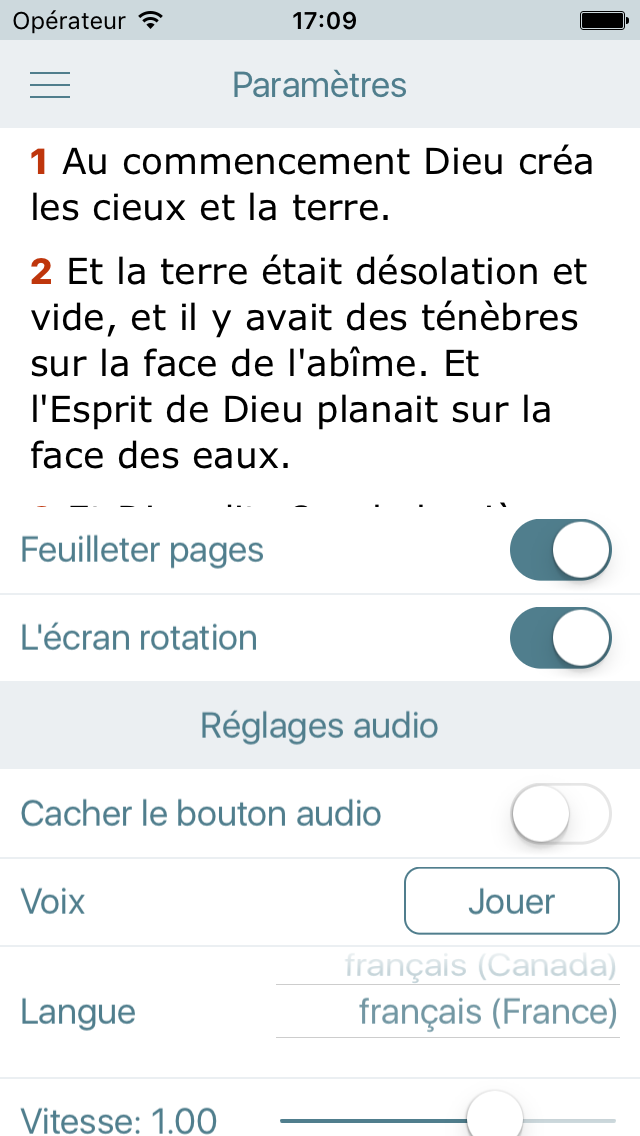Tap Jouer to preview the voice
Image resolution: width=640 pixels, height=1136 pixels.
(512, 901)
